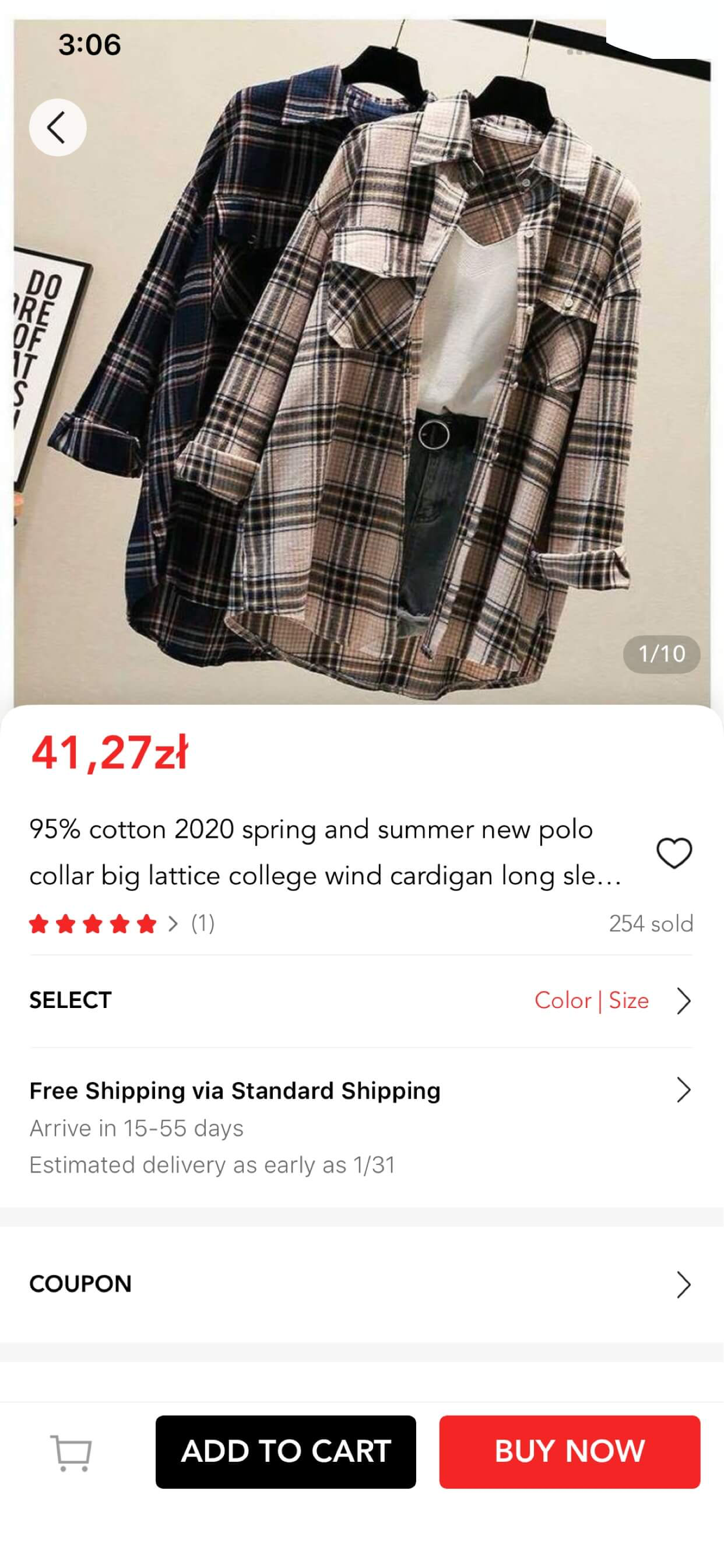Tap the Buy Now button
This screenshot has width=724, height=1568.
pyautogui.click(x=570, y=1452)
